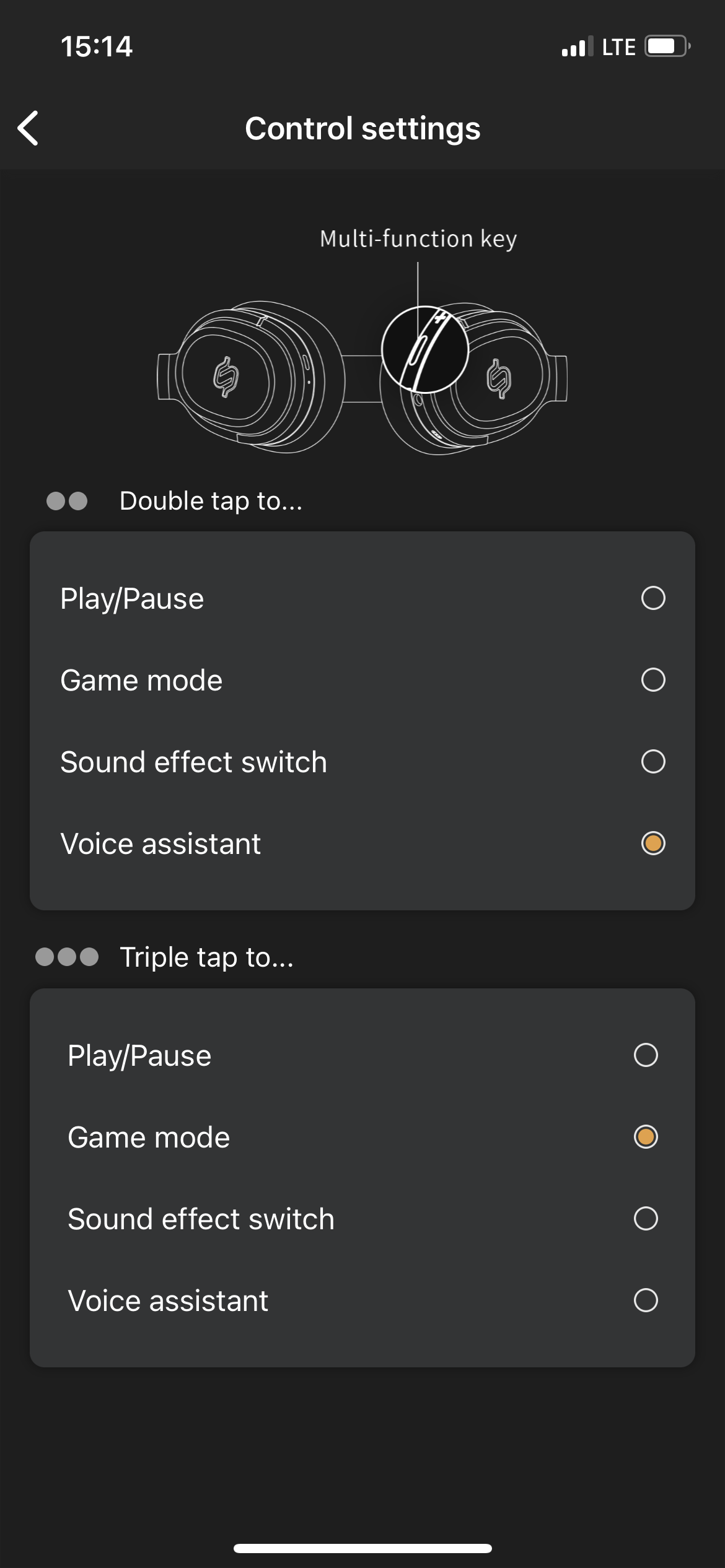Set double tap to Play/Pause

click(x=362, y=598)
